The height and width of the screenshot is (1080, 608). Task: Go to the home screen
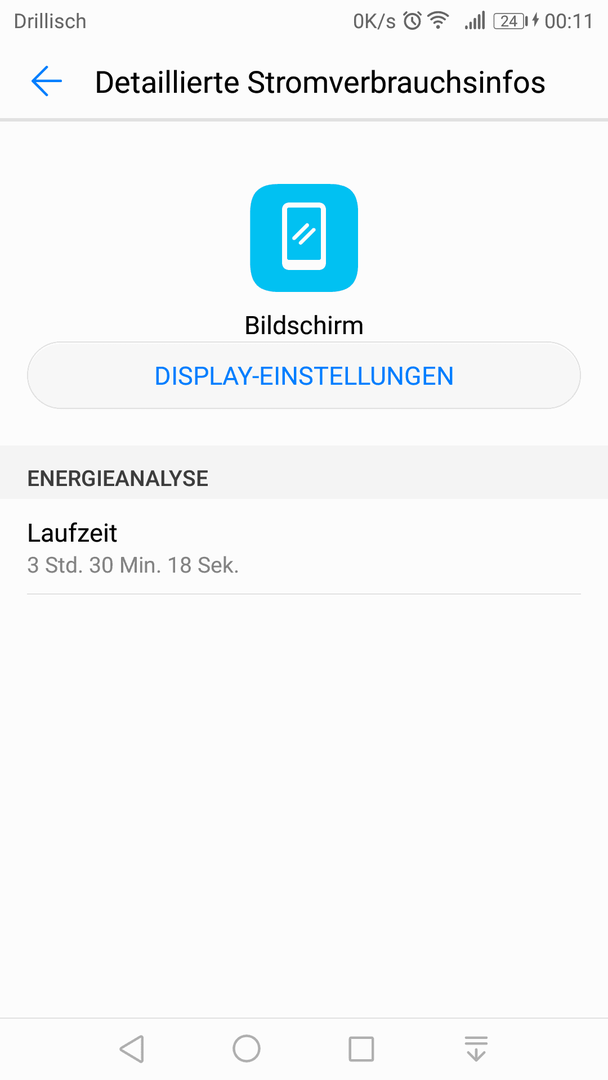pyautogui.click(x=247, y=1049)
